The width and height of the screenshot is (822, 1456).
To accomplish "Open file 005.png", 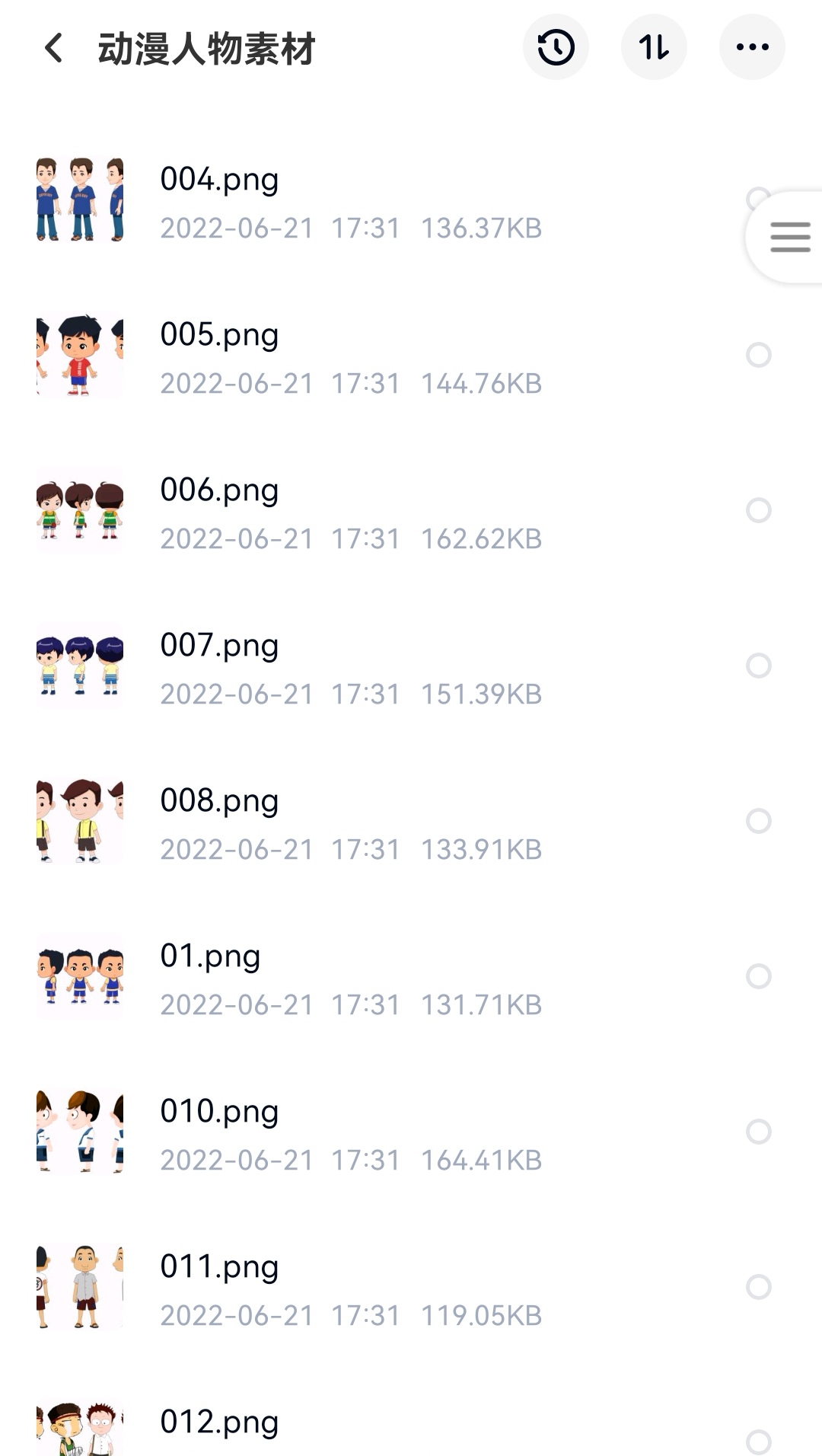I will click(x=219, y=335).
